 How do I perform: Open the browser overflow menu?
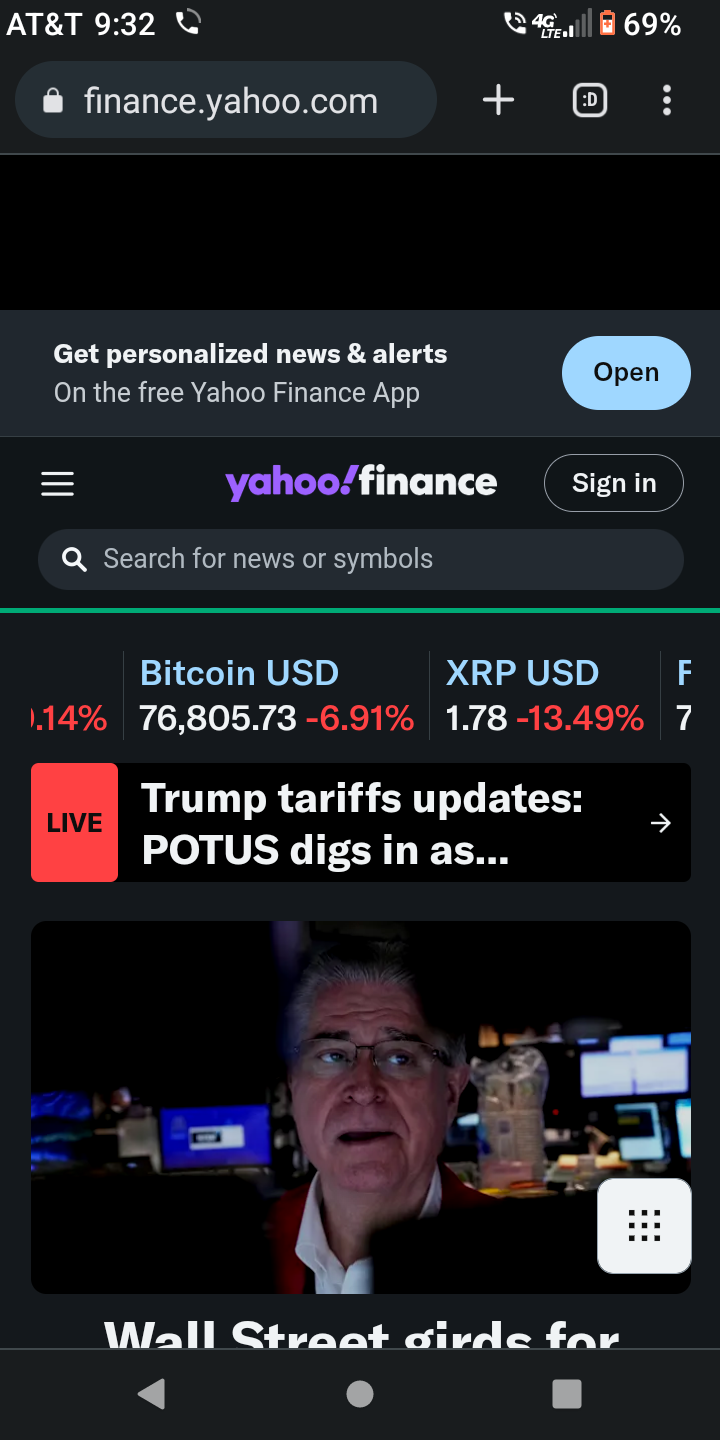coord(667,100)
